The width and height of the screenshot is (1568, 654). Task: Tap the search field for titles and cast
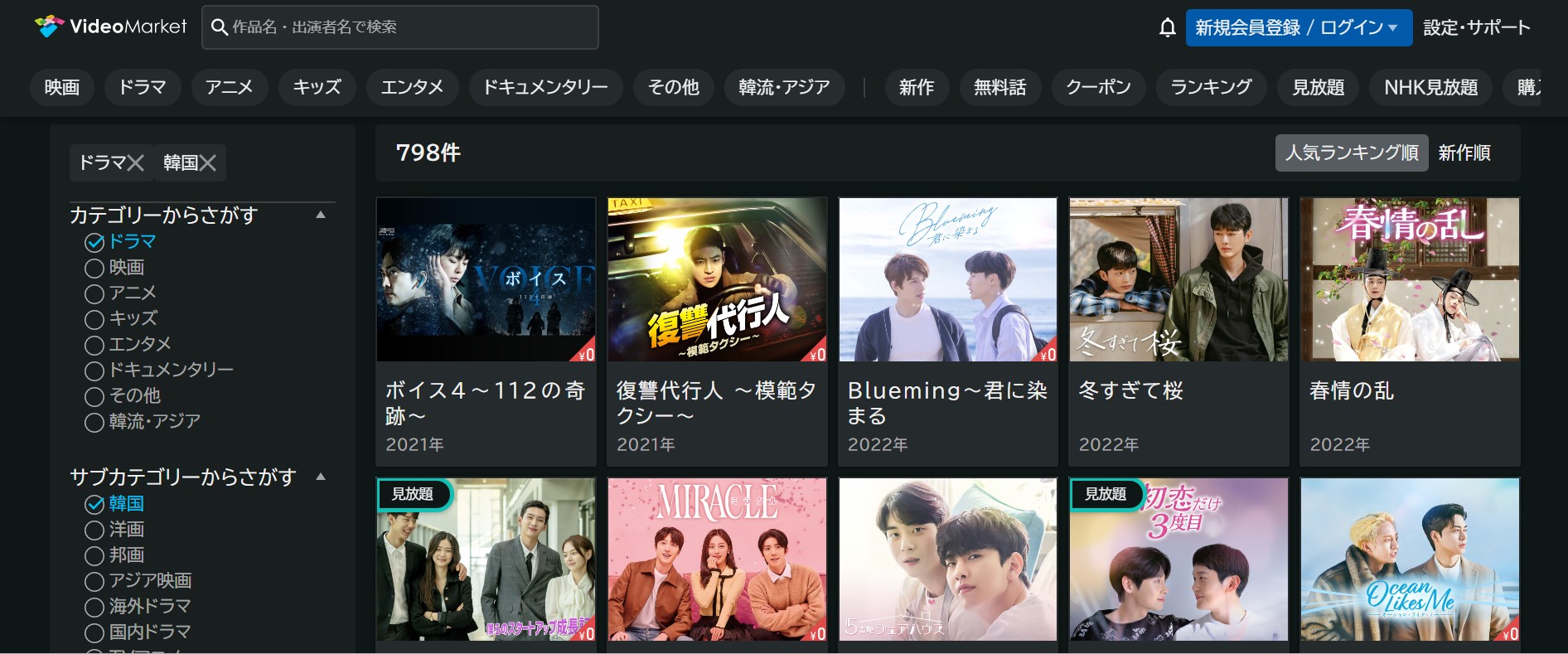[x=400, y=27]
